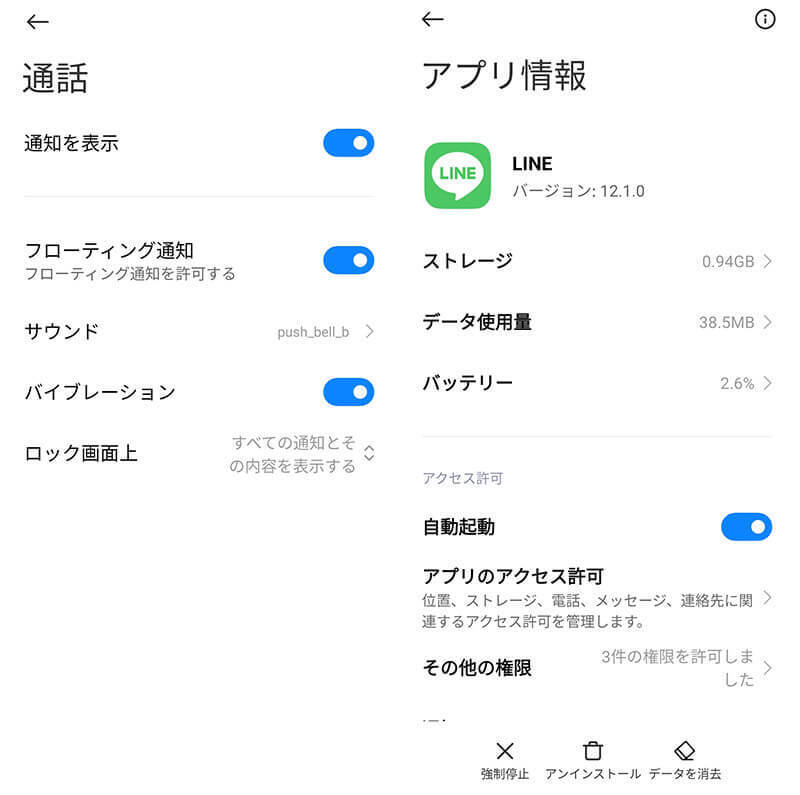Image resolution: width=800 pixels, height=795 pixels.
Task: Open バッテリー usage row
Action: click(x=597, y=383)
